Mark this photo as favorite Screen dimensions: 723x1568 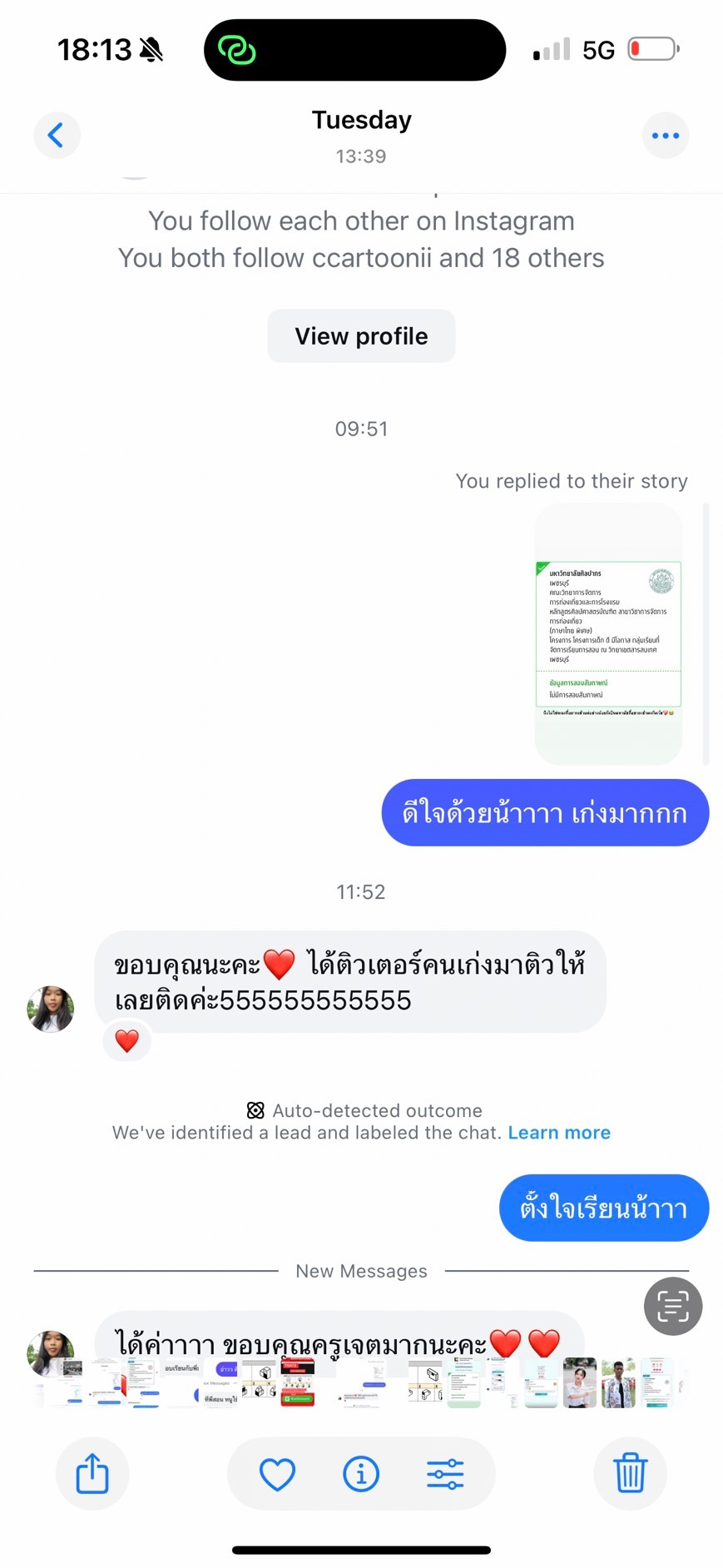point(277,1474)
